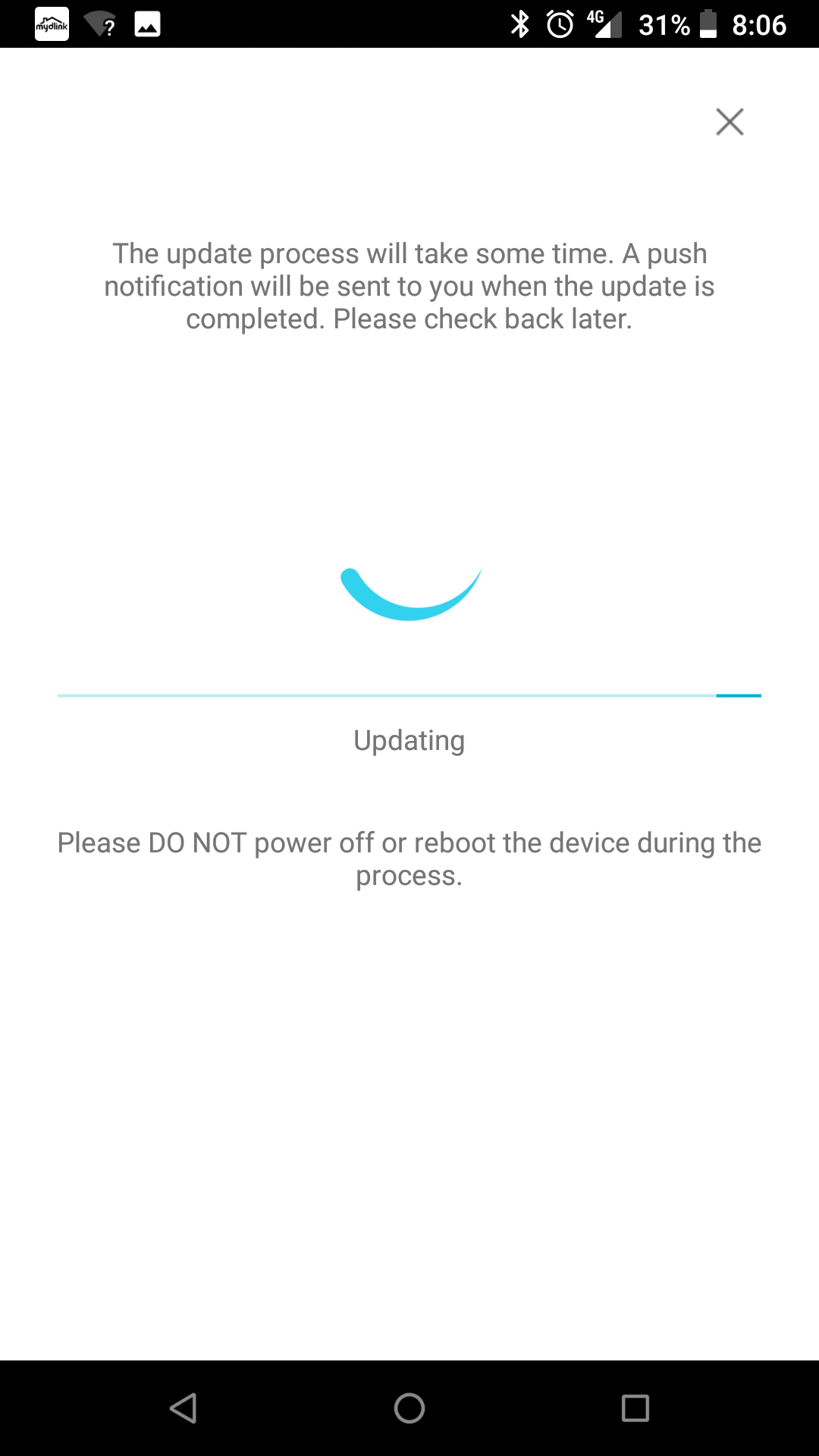Close the firmware update screen
Image resolution: width=819 pixels, height=1456 pixels.
tap(730, 121)
